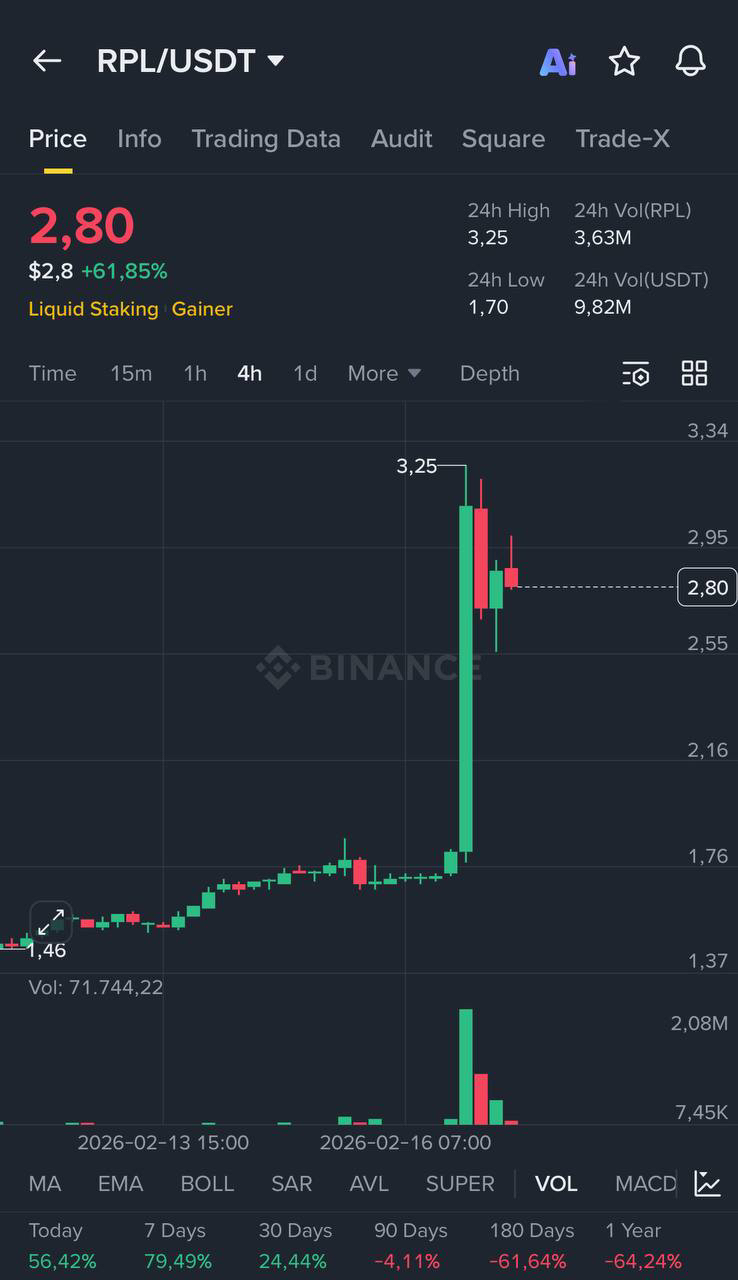Select the 1d chart interval
Viewport: 738px width, 1280px height.
(x=305, y=373)
